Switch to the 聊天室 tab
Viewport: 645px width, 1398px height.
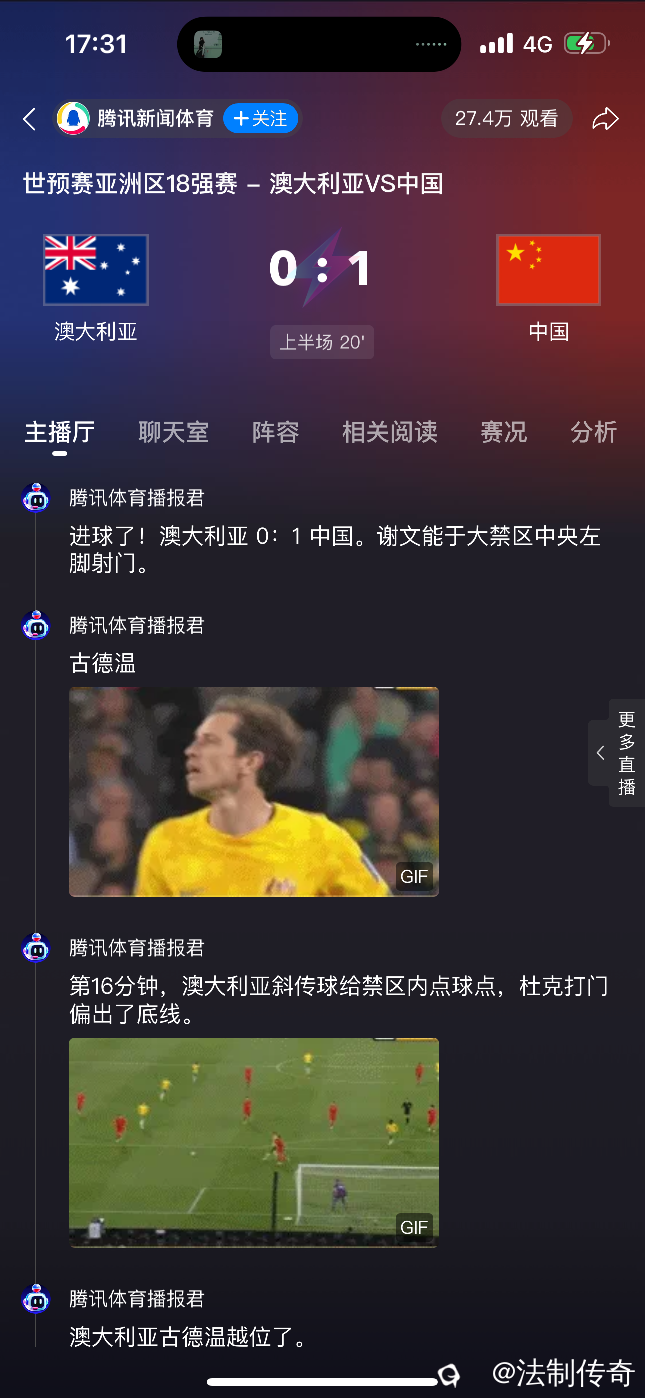pyautogui.click(x=174, y=432)
